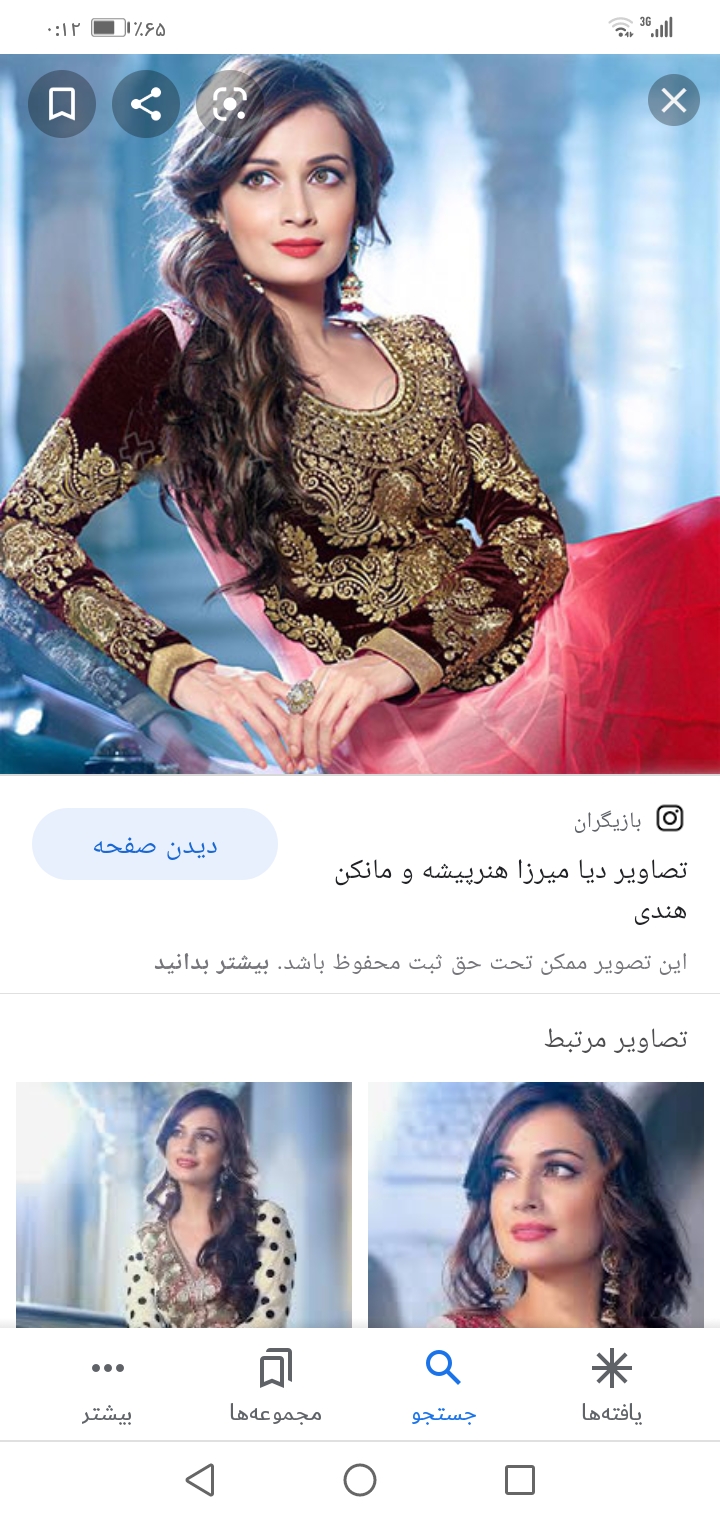
Task: Switch to the جستجو tab
Action: pyautogui.click(x=443, y=1385)
